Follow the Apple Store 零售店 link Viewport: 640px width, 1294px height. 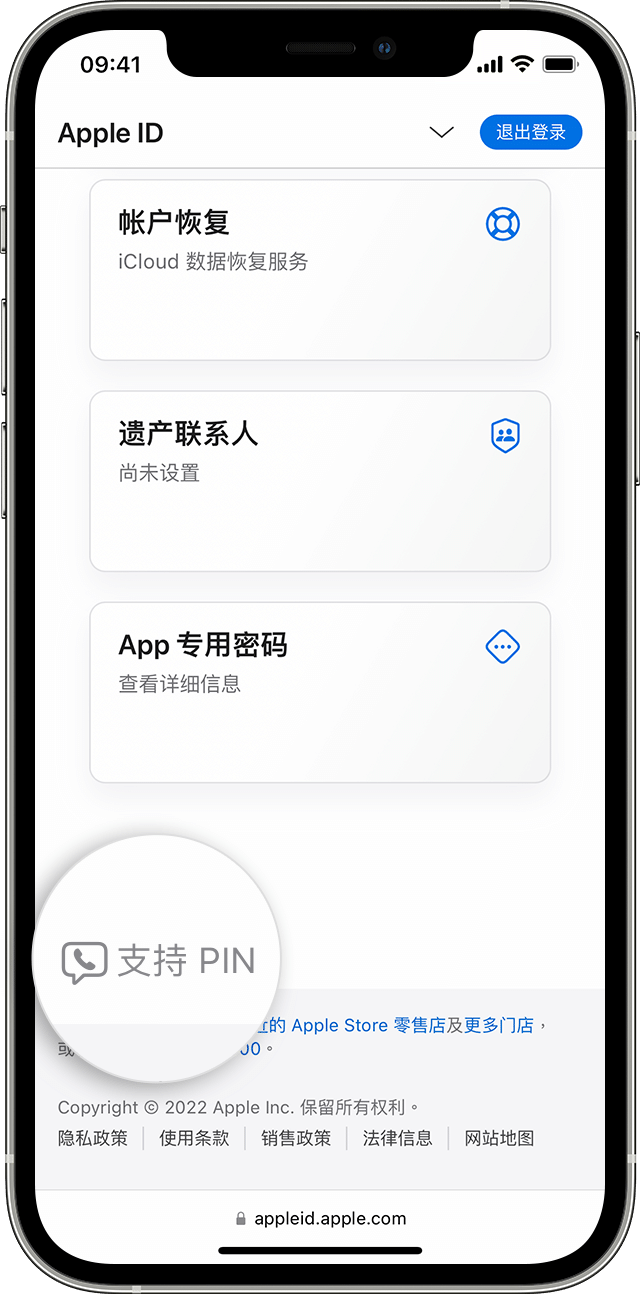368,1025
